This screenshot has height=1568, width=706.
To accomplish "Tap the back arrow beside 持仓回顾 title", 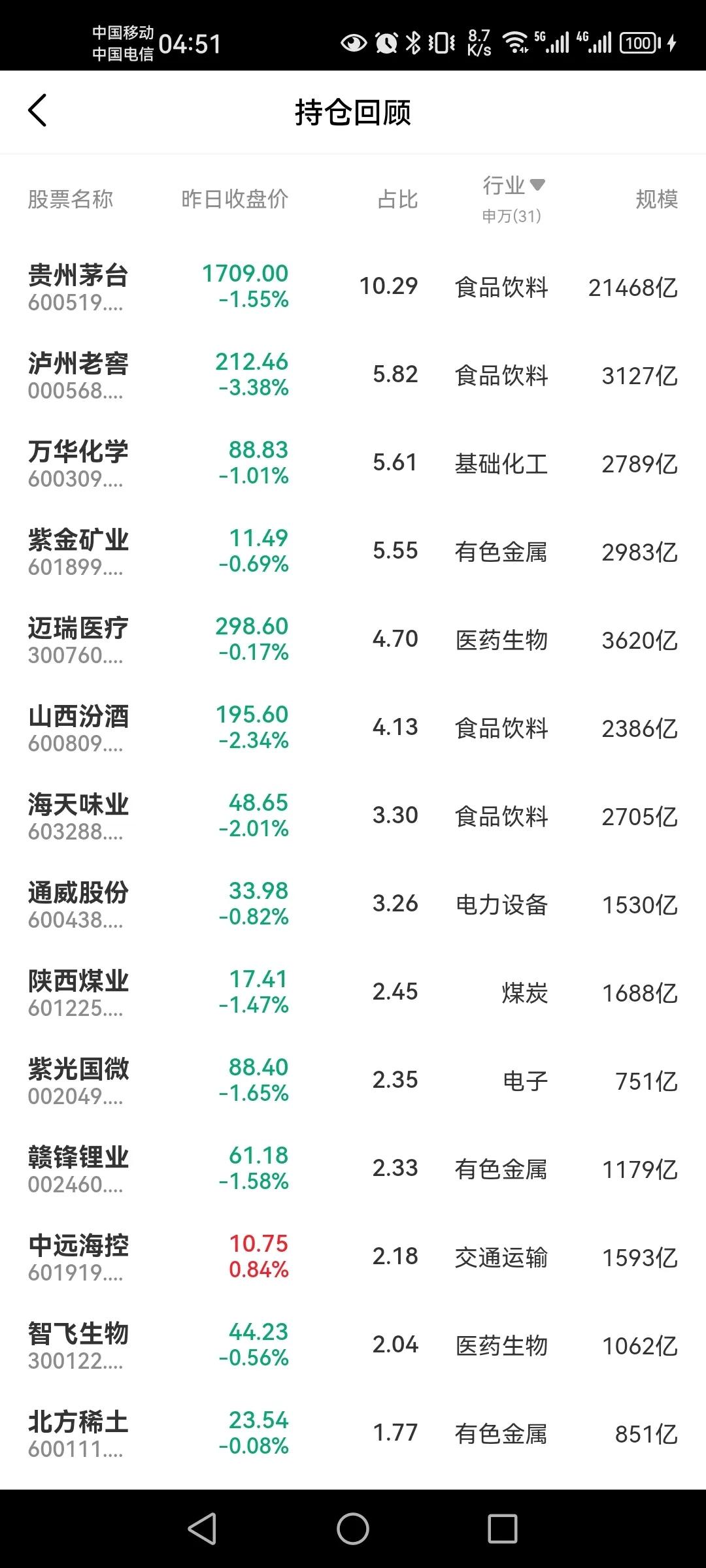I will pos(37,111).
